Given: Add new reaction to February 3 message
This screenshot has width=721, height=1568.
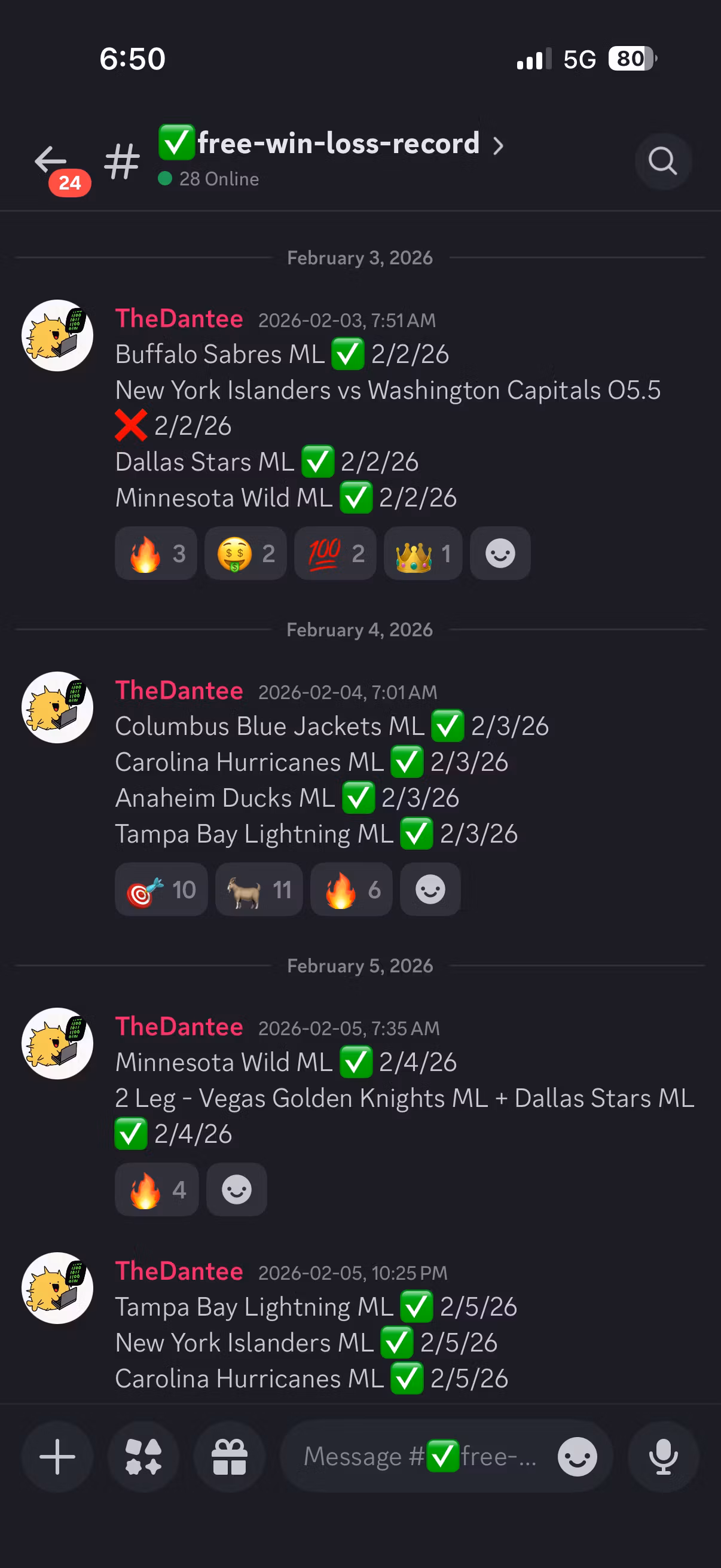Looking at the screenshot, I should pos(500,553).
